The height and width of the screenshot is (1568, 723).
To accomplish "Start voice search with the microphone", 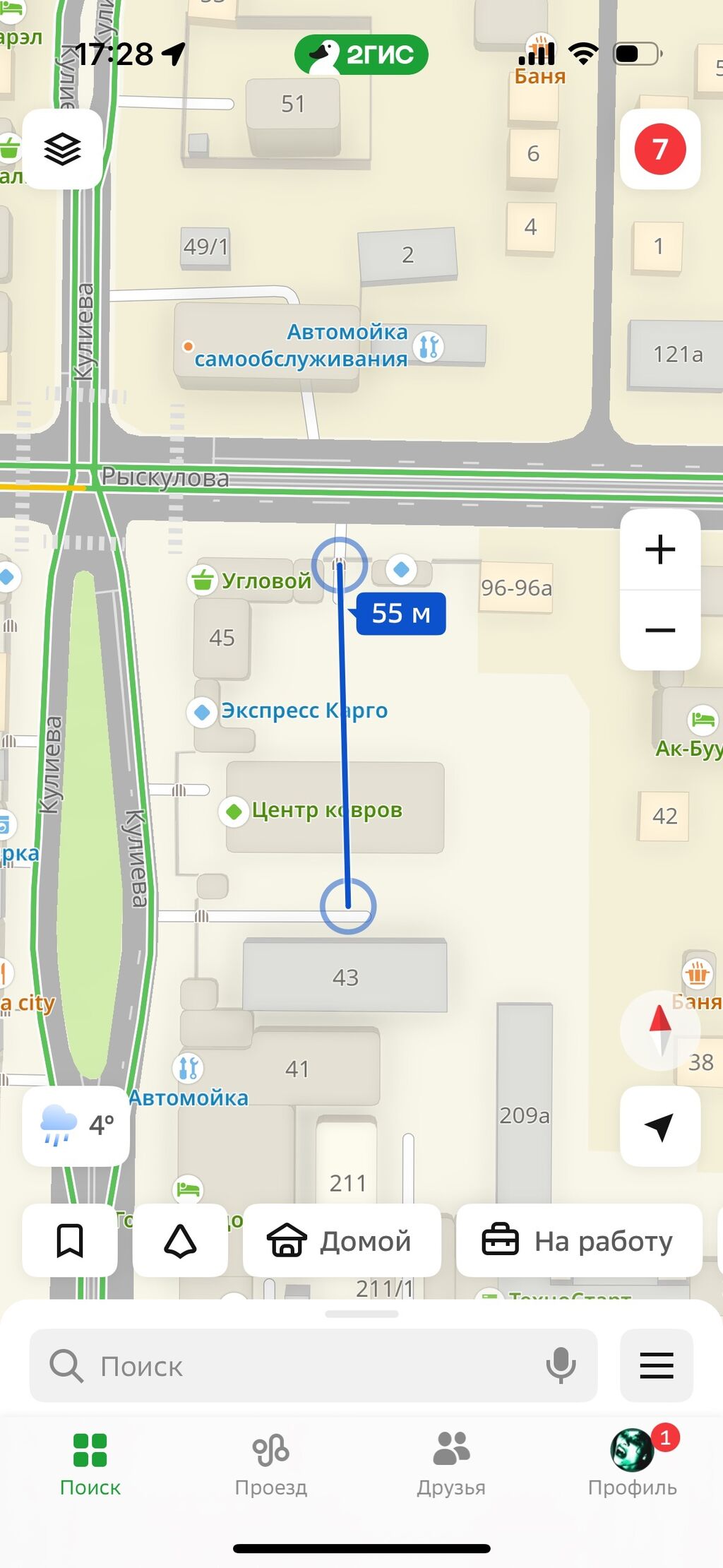I will click(x=561, y=1366).
